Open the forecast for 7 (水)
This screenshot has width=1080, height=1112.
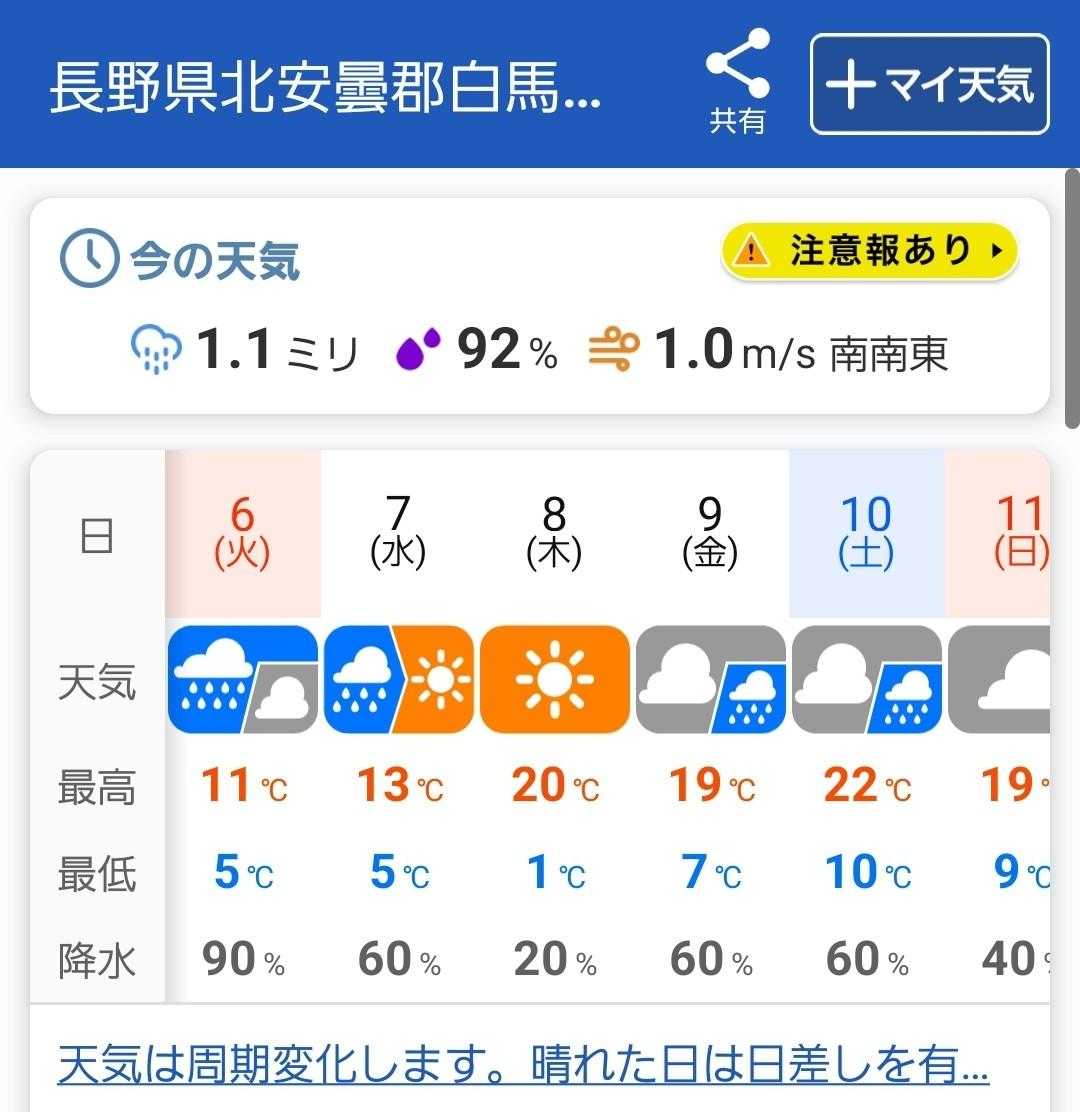399,533
